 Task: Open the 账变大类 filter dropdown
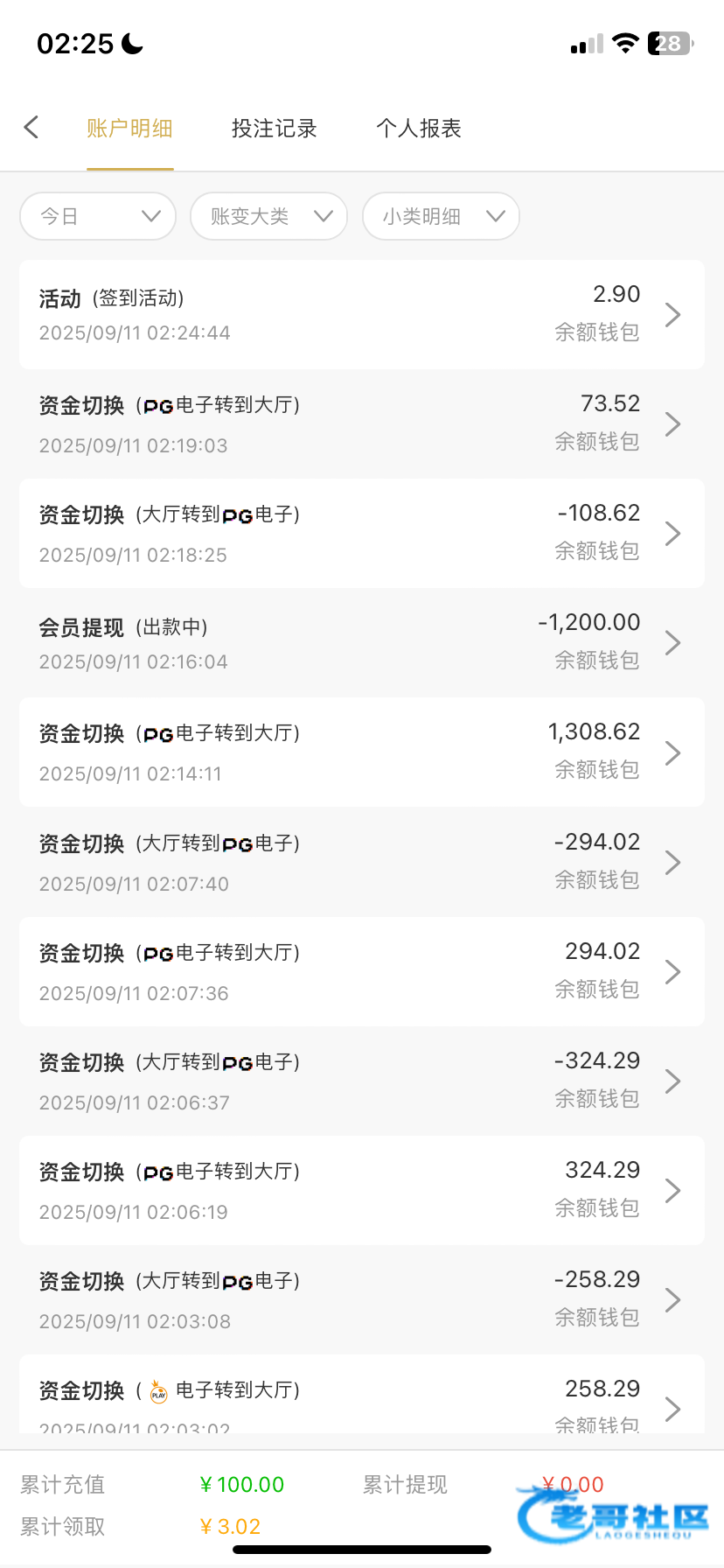[268, 216]
